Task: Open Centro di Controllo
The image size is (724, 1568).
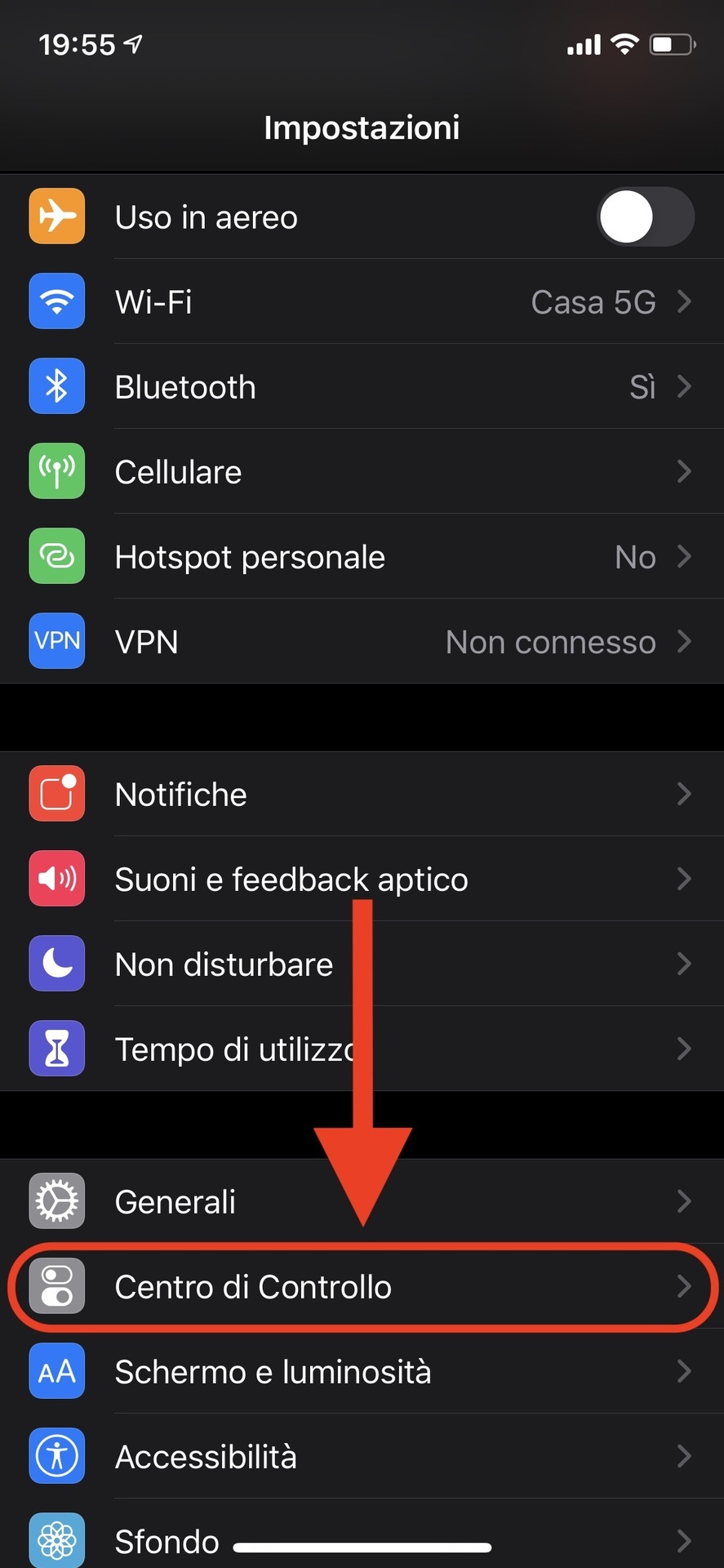Action: 362,1286
